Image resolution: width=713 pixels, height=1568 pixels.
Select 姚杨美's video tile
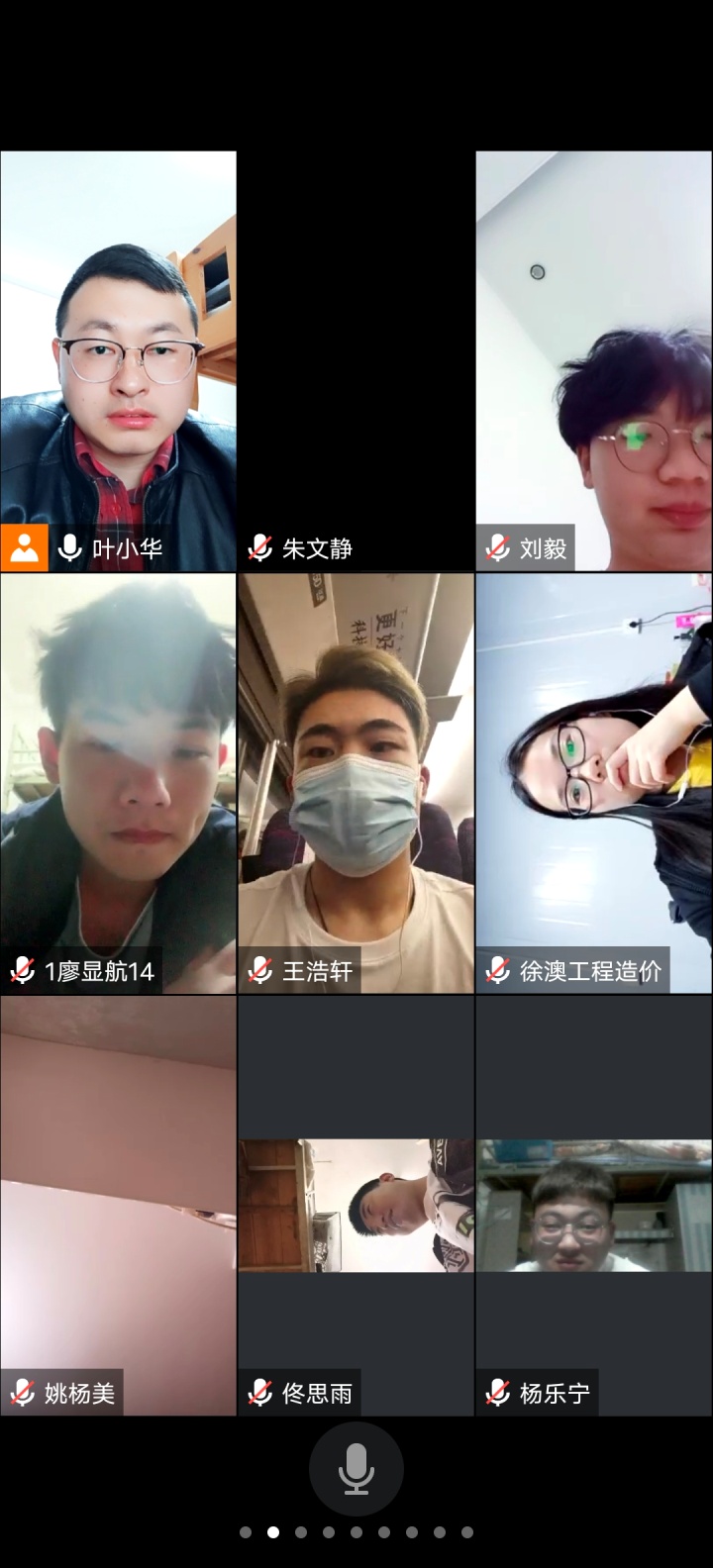click(118, 1204)
